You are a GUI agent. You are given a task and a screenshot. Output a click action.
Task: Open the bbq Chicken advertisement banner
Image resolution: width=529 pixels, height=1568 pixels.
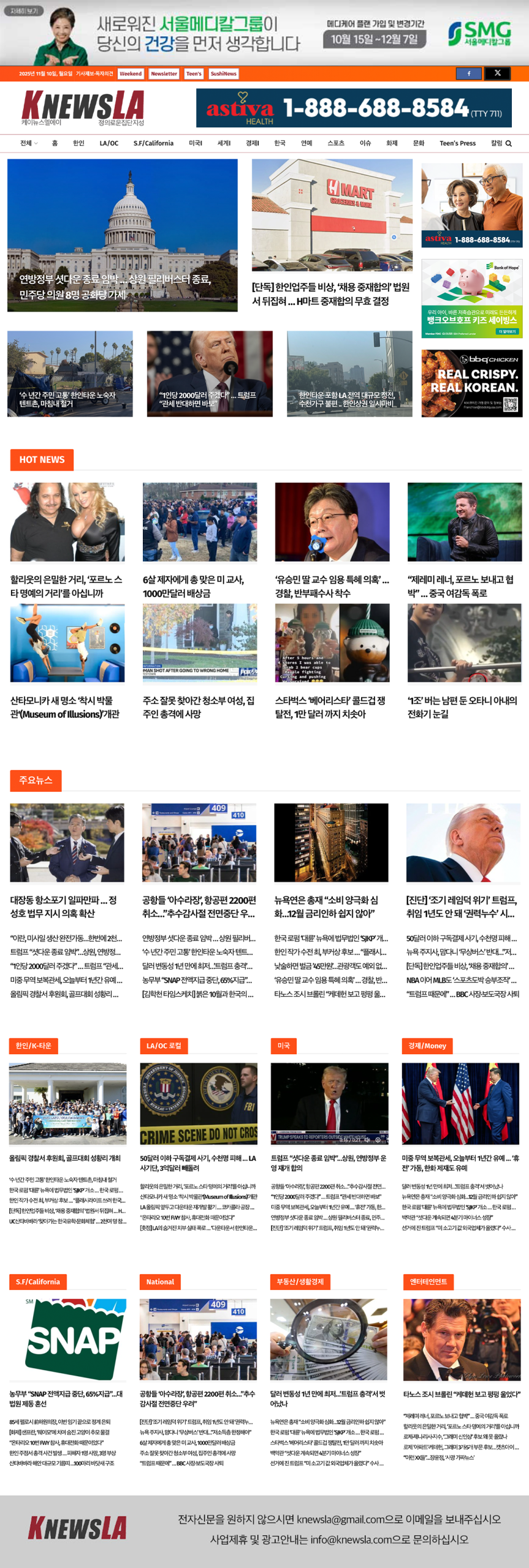click(x=471, y=383)
